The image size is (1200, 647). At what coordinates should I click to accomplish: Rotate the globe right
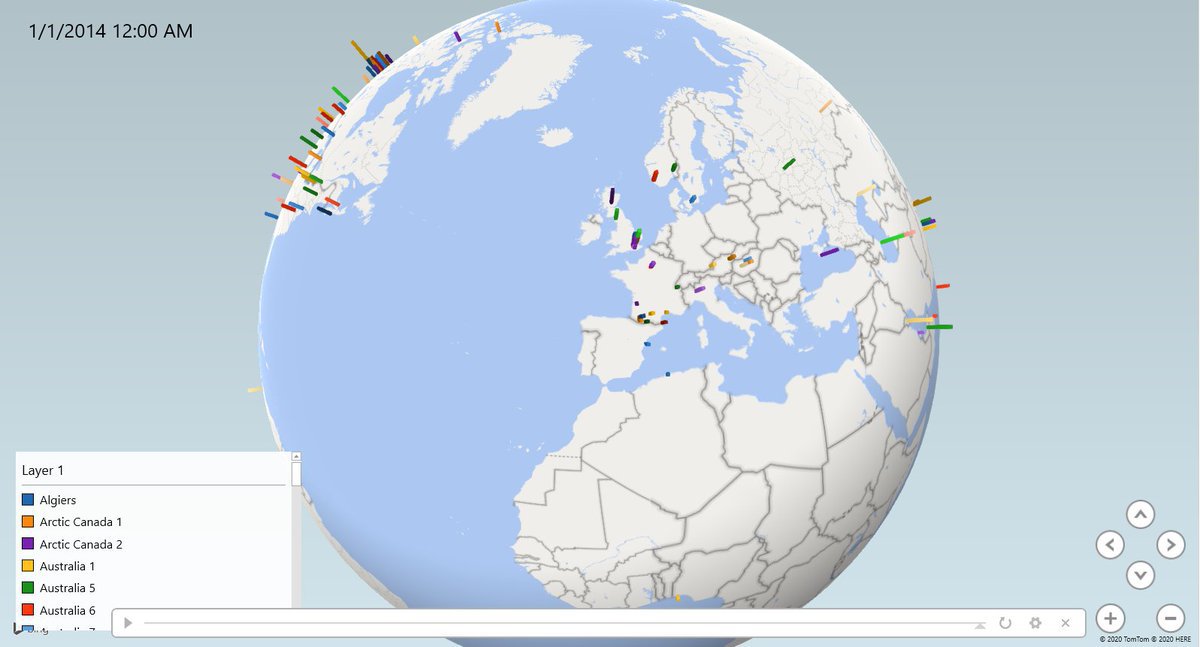[1171, 545]
